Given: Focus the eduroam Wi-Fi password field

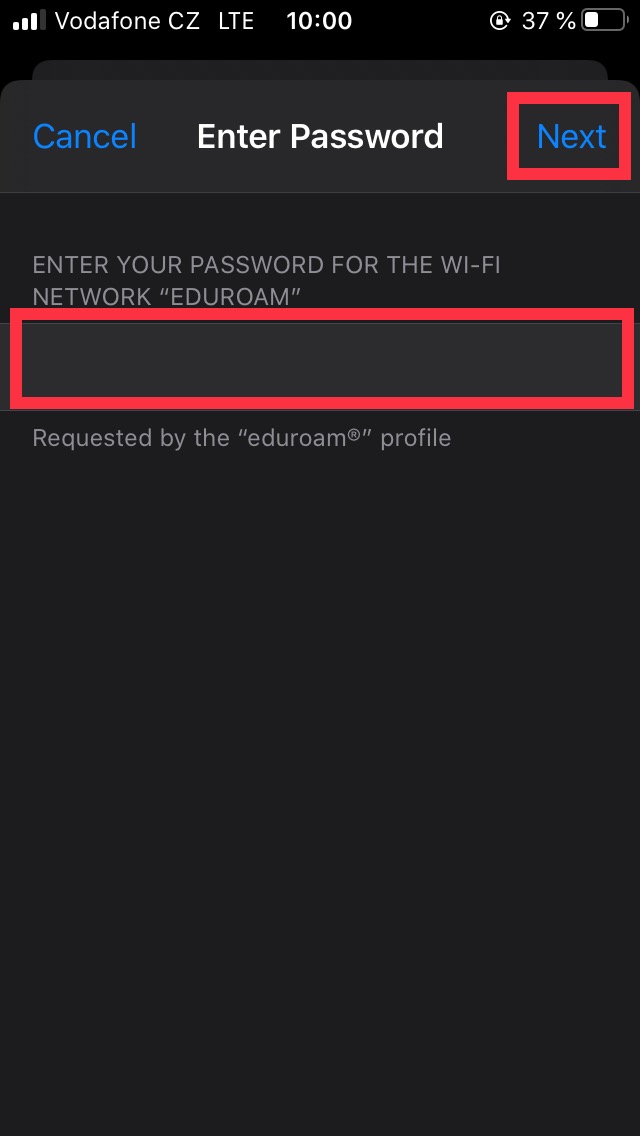Looking at the screenshot, I should point(320,359).
